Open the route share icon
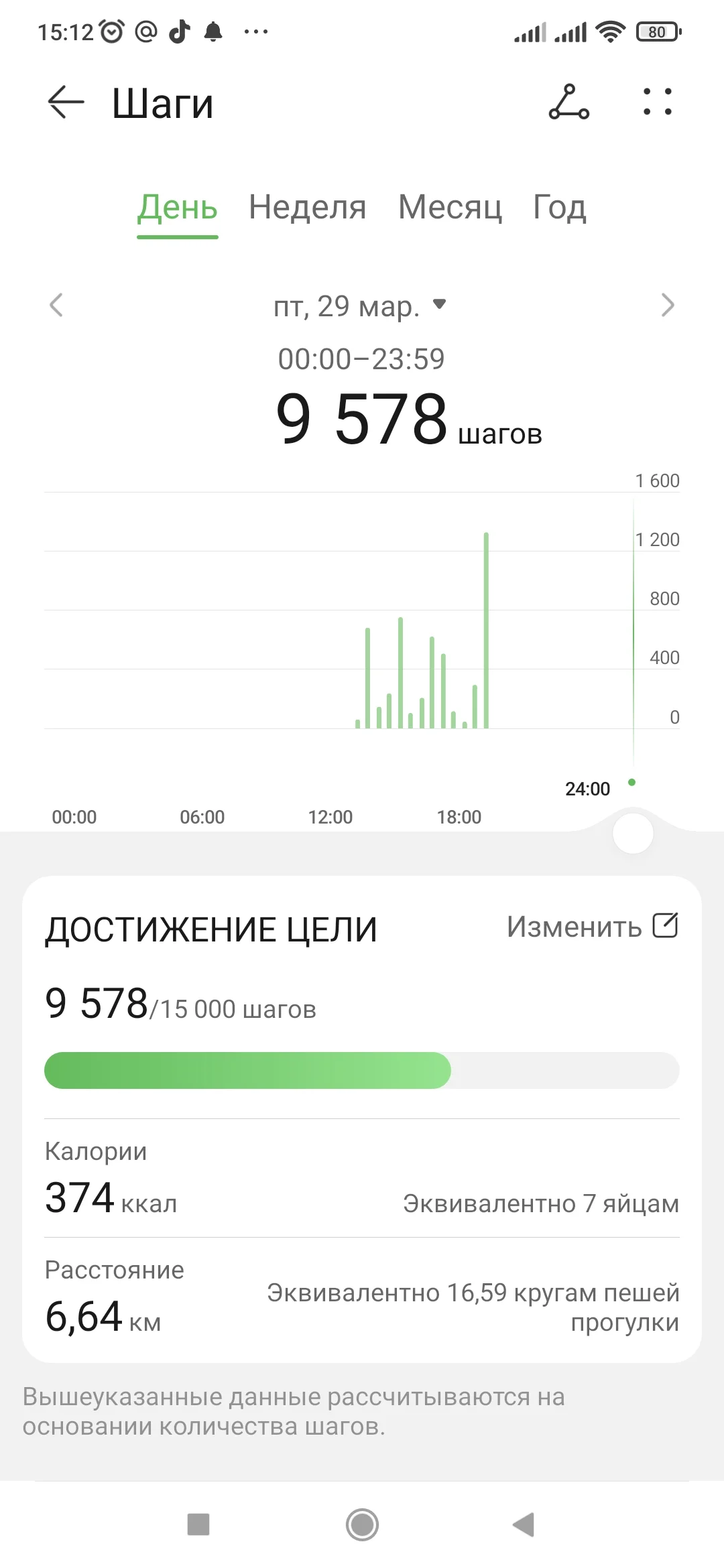This screenshot has width=724, height=1568. tap(568, 103)
